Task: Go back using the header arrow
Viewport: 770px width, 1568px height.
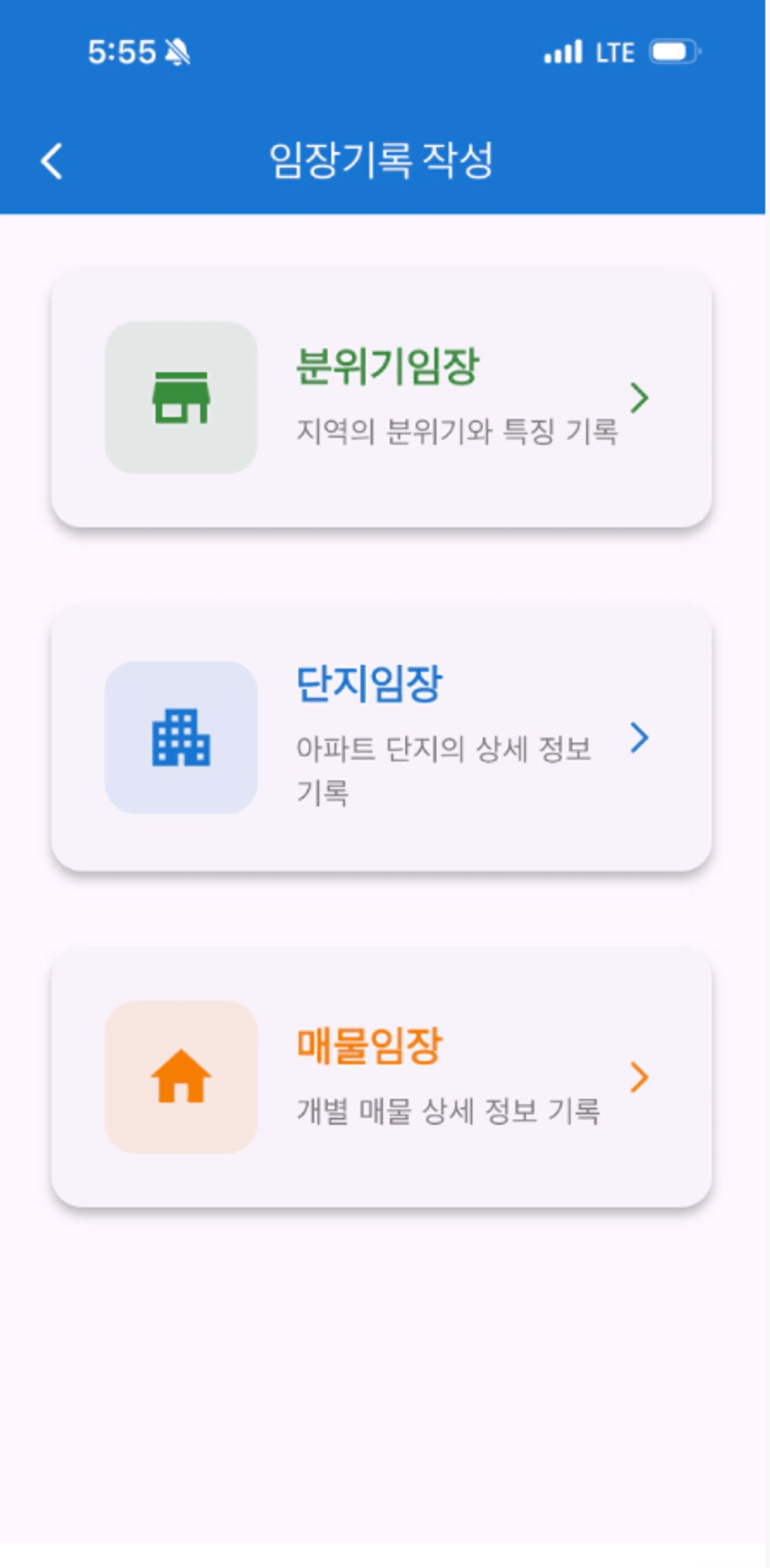Action: pos(52,161)
